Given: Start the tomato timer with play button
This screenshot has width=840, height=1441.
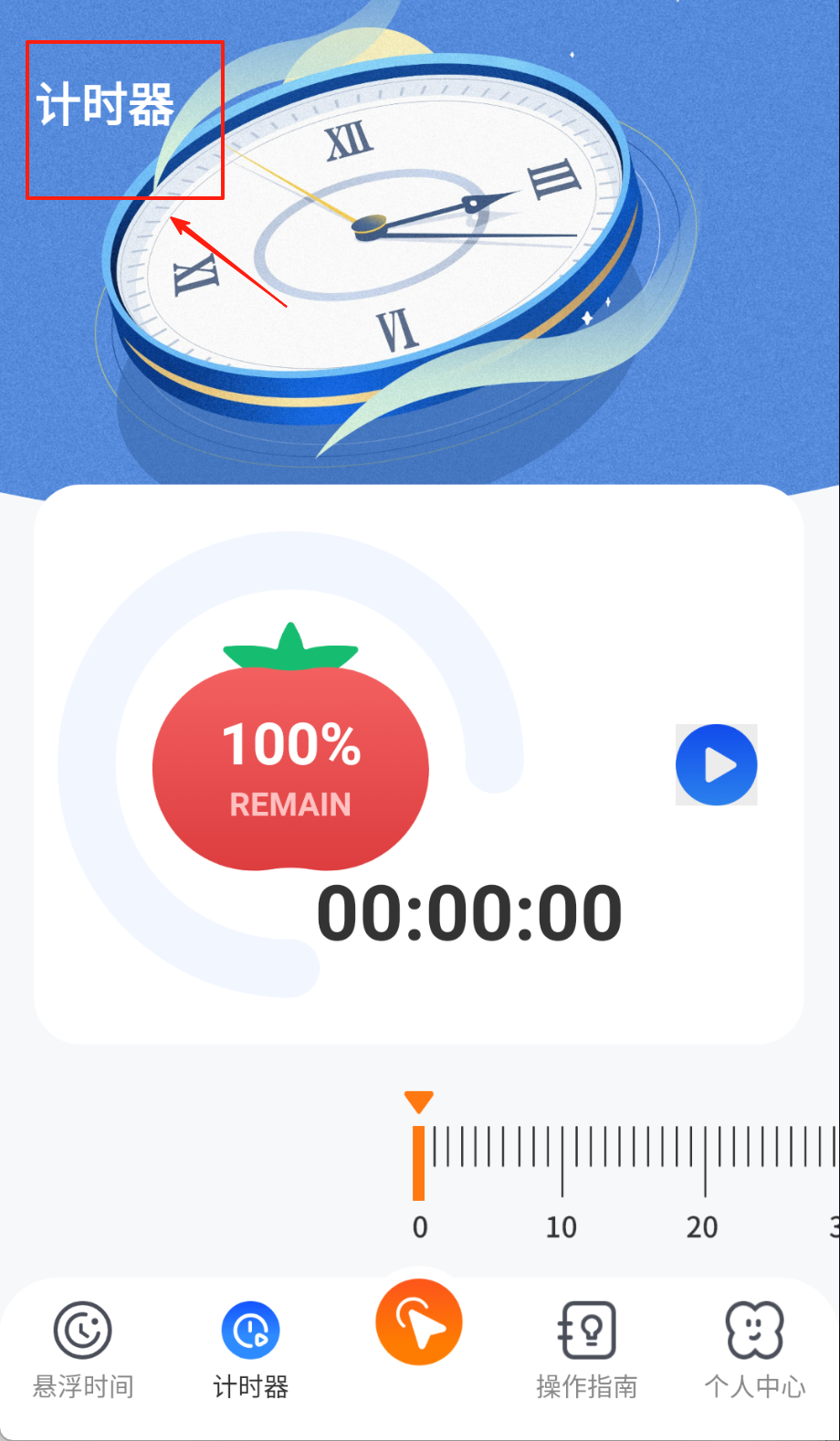Looking at the screenshot, I should (x=716, y=765).
